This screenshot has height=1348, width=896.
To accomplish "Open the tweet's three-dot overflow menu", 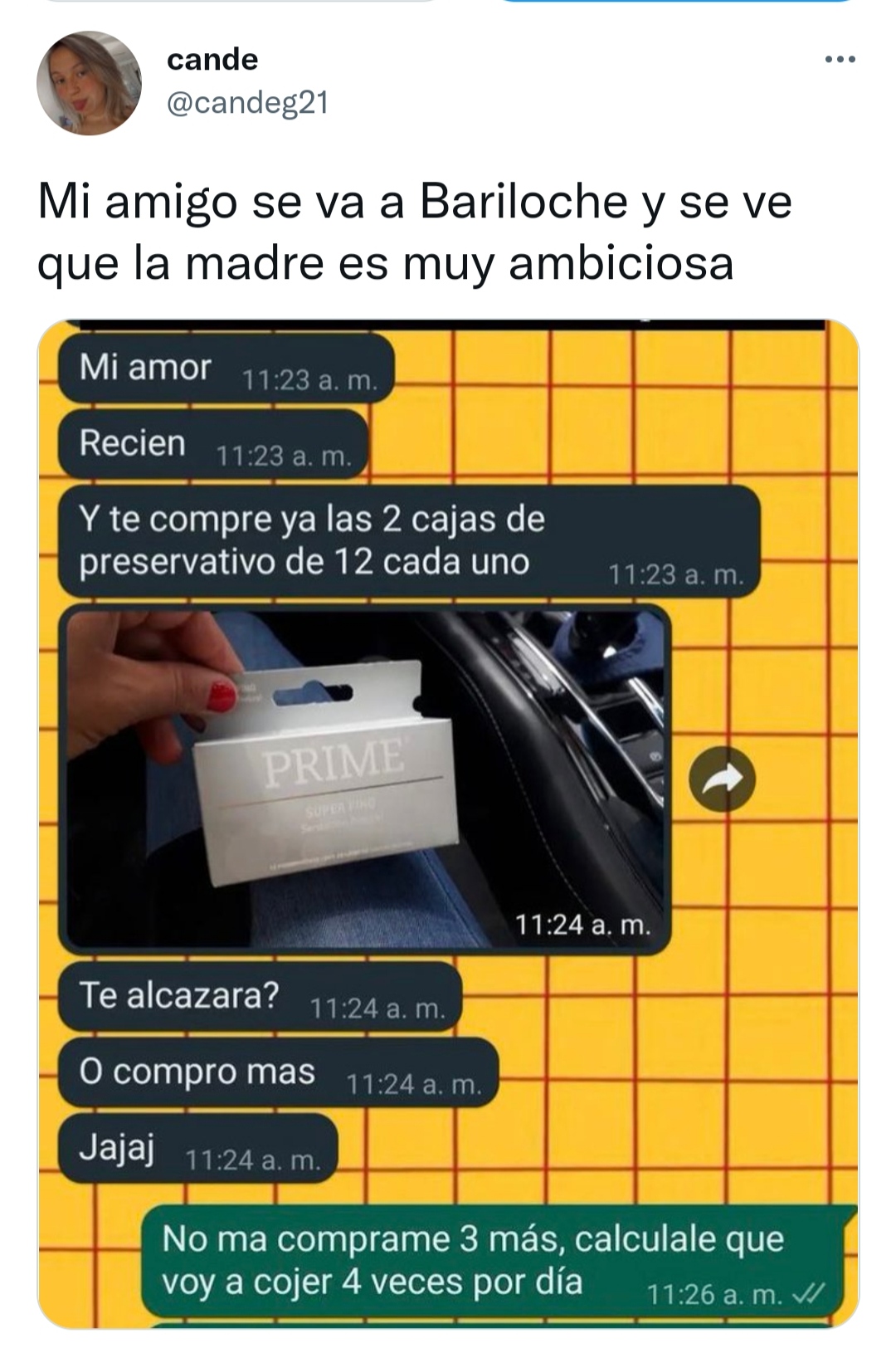I will tap(840, 60).
